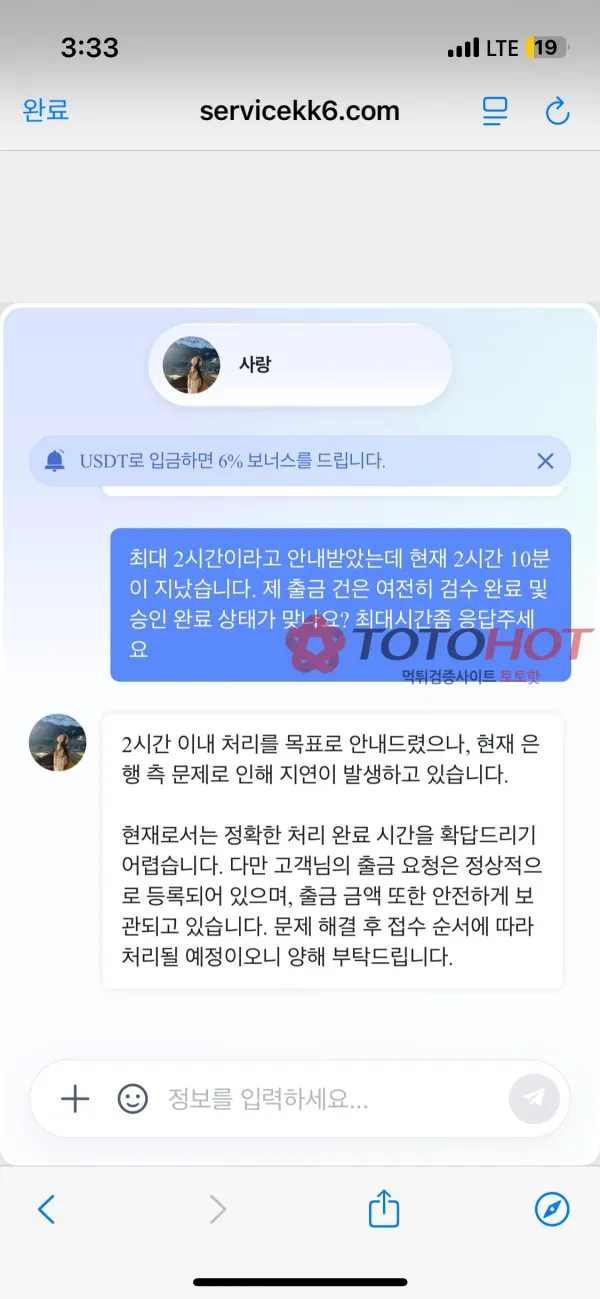This screenshot has height=1299, width=600.
Task: Share this page
Action: [384, 1209]
